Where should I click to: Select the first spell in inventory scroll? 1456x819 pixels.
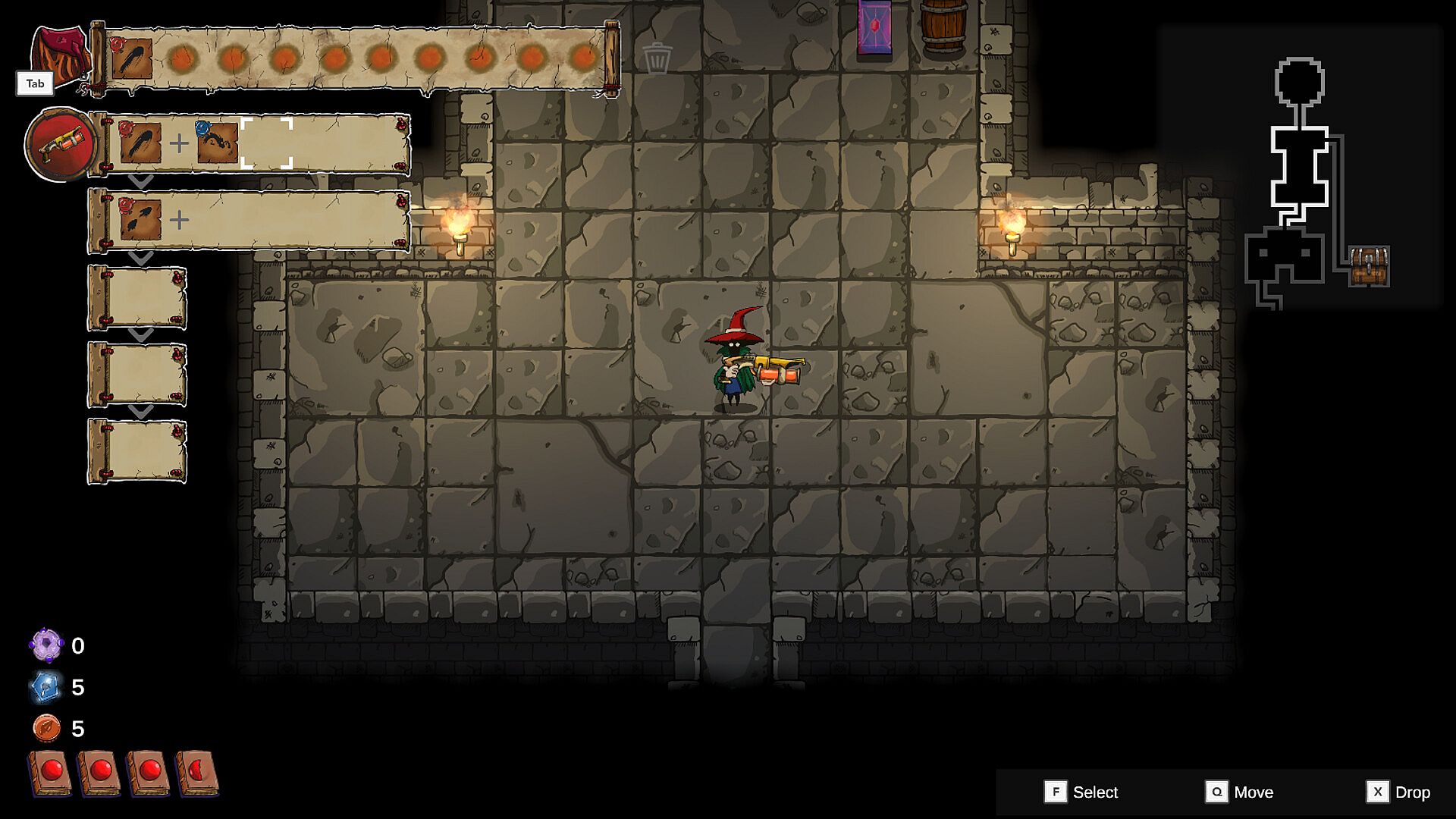132,59
